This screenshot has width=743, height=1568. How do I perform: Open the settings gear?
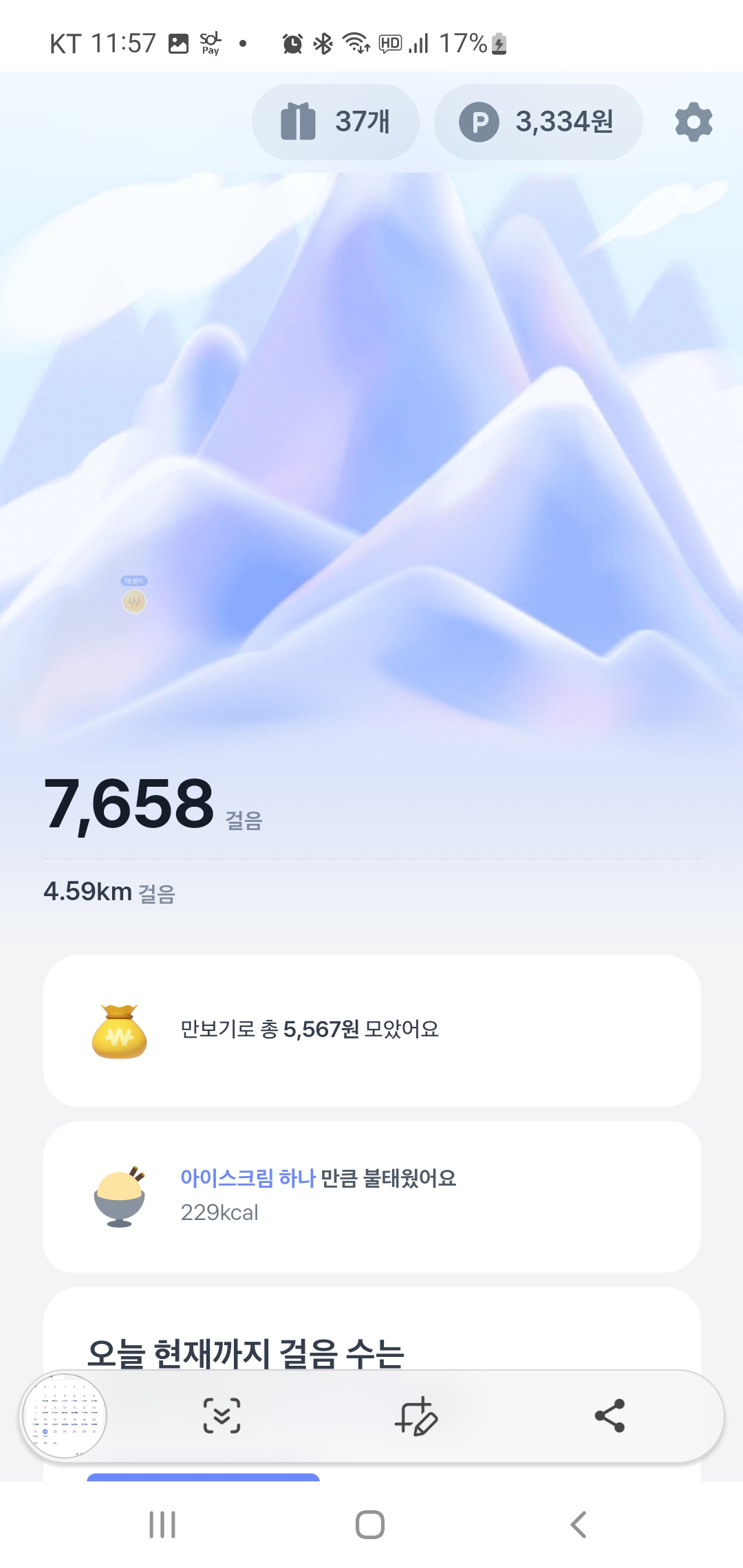tap(693, 122)
